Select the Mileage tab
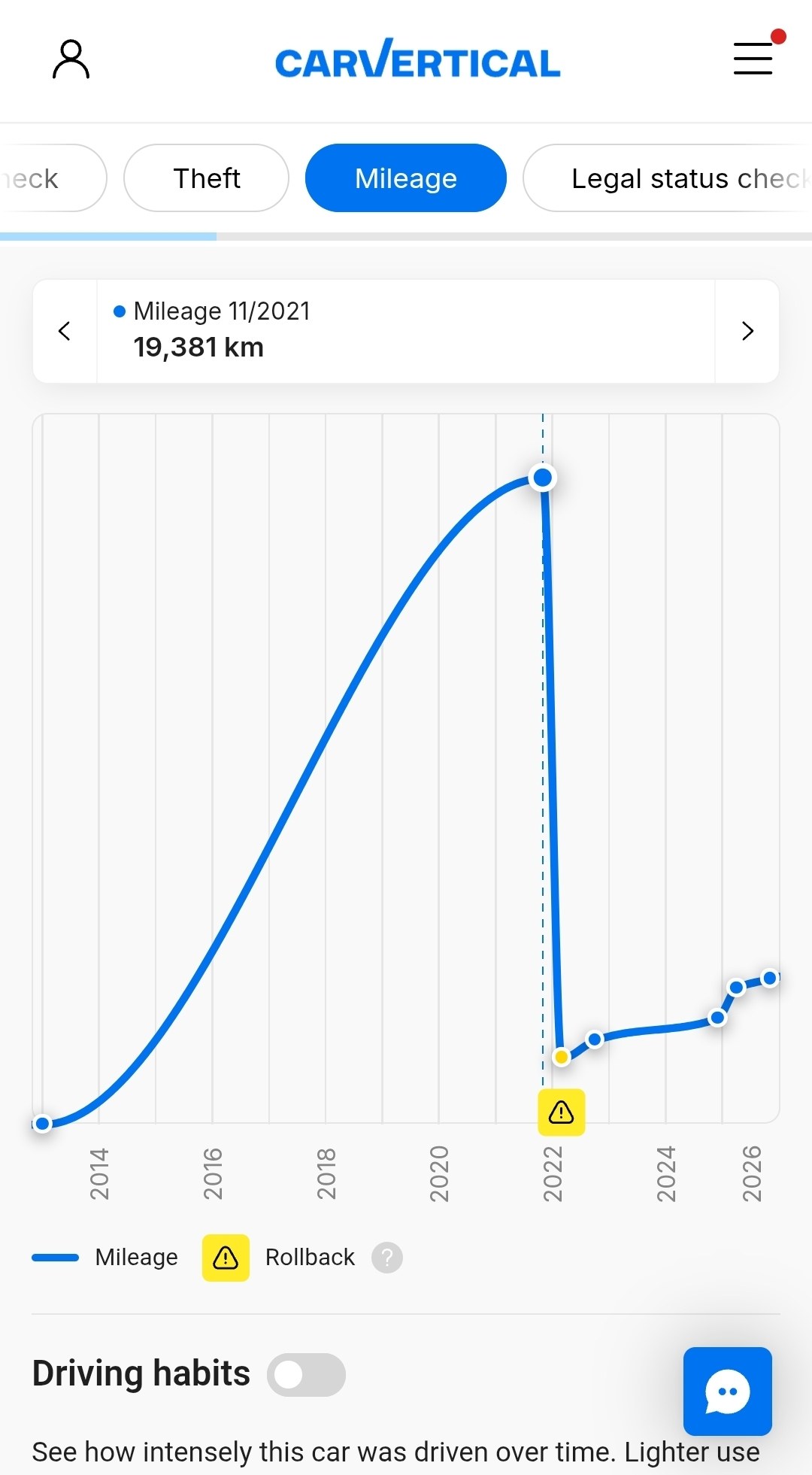Viewport: 812px width, 1475px height. [x=405, y=178]
